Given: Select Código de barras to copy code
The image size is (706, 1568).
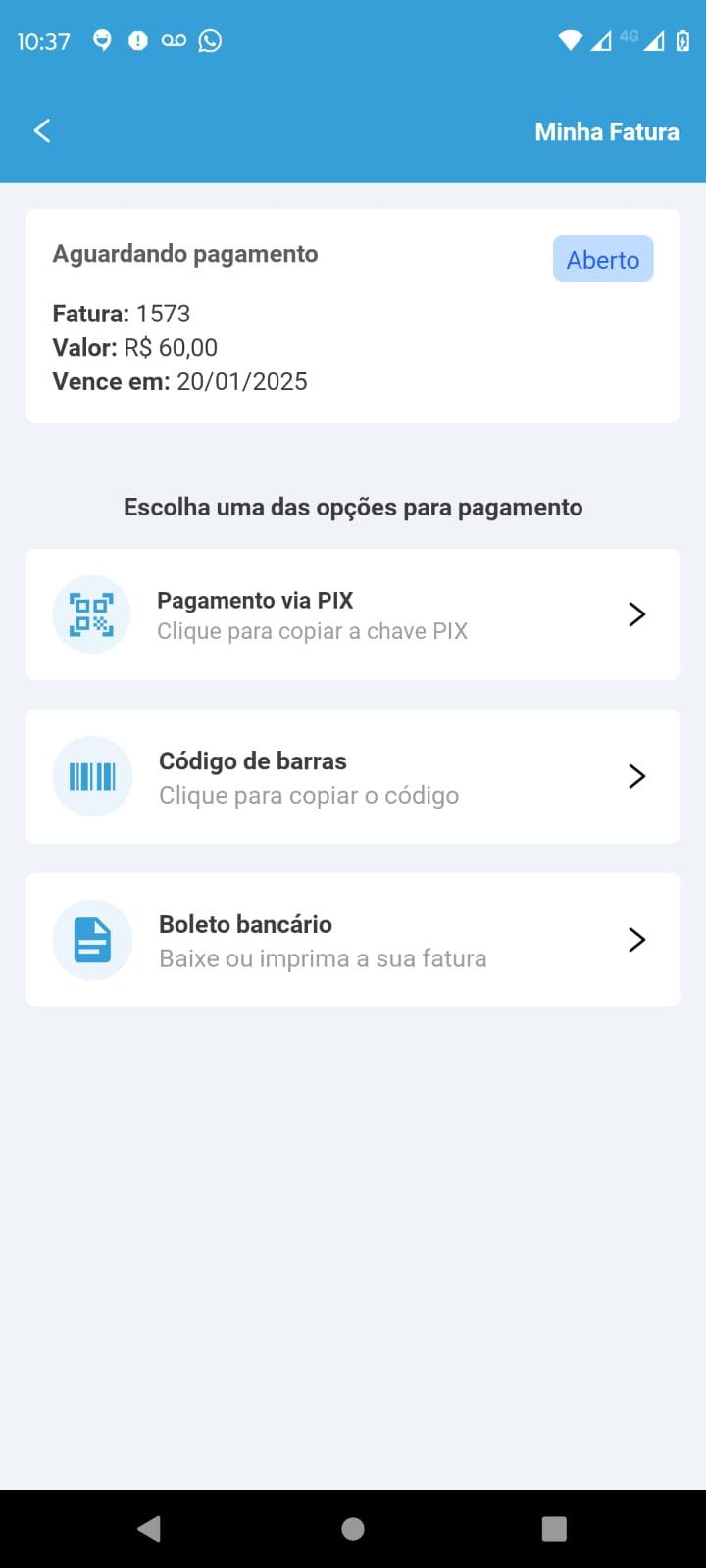Looking at the screenshot, I should (353, 776).
